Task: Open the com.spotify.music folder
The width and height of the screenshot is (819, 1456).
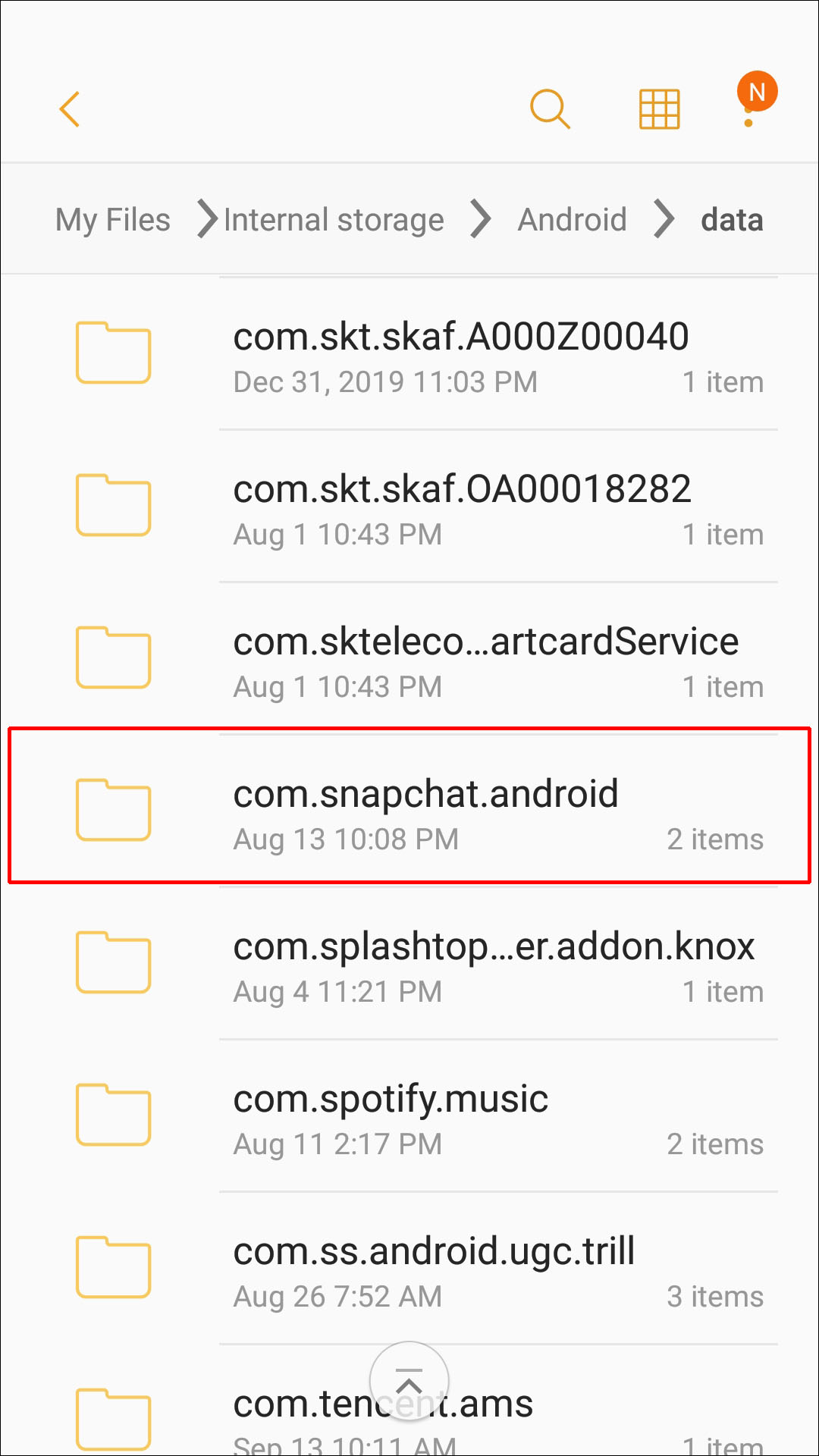Action: [x=391, y=1115]
